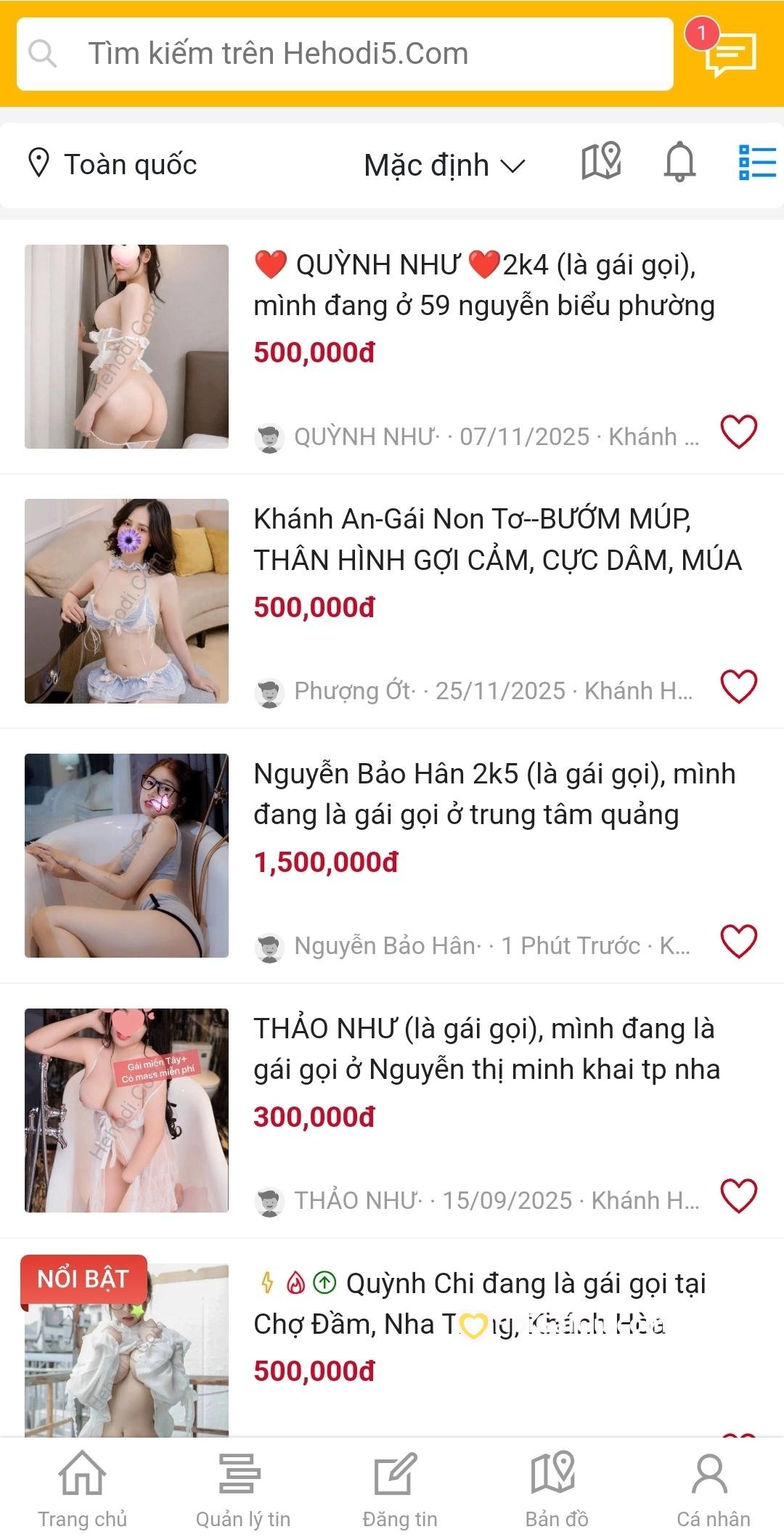Choose location via Toàn quốc
The height and width of the screenshot is (1540, 784).
tap(113, 165)
